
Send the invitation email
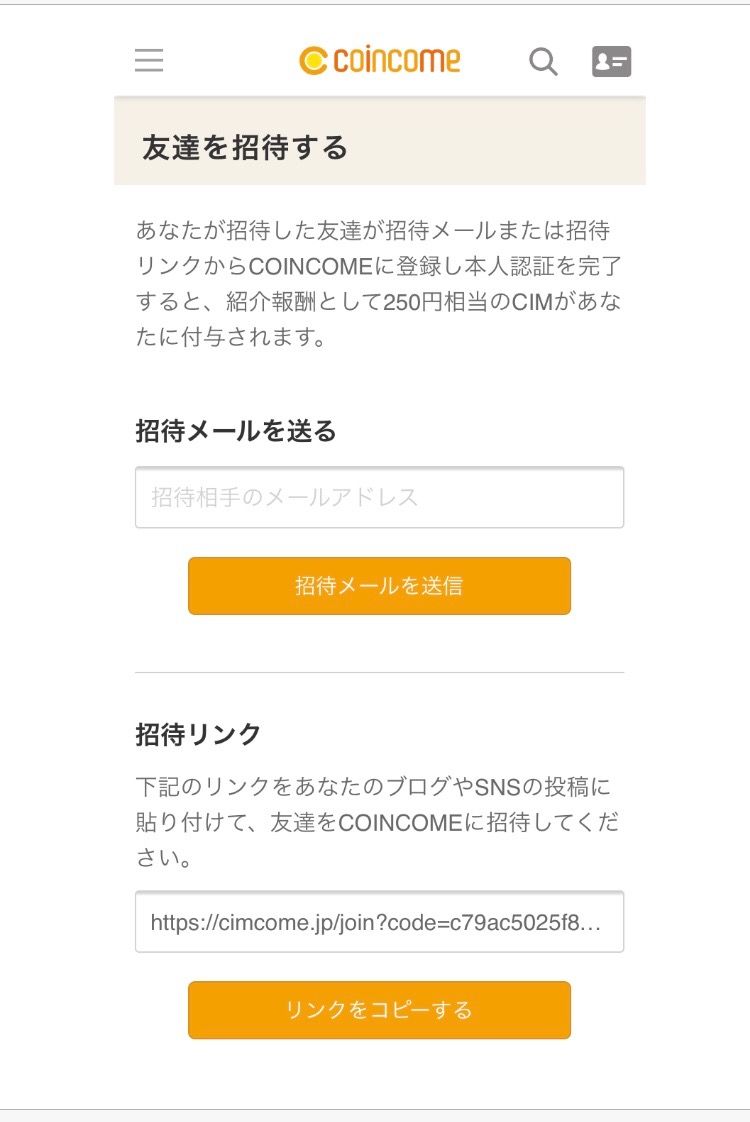pyautogui.click(x=379, y=586)
